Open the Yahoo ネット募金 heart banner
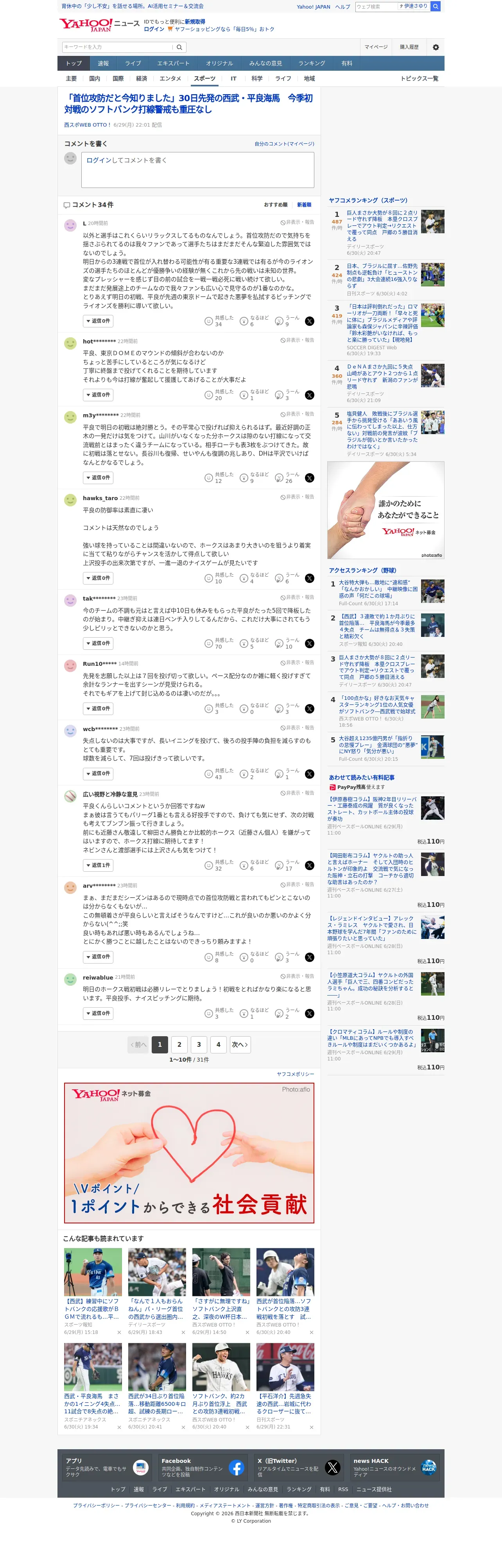 [x=189, y=1153]
